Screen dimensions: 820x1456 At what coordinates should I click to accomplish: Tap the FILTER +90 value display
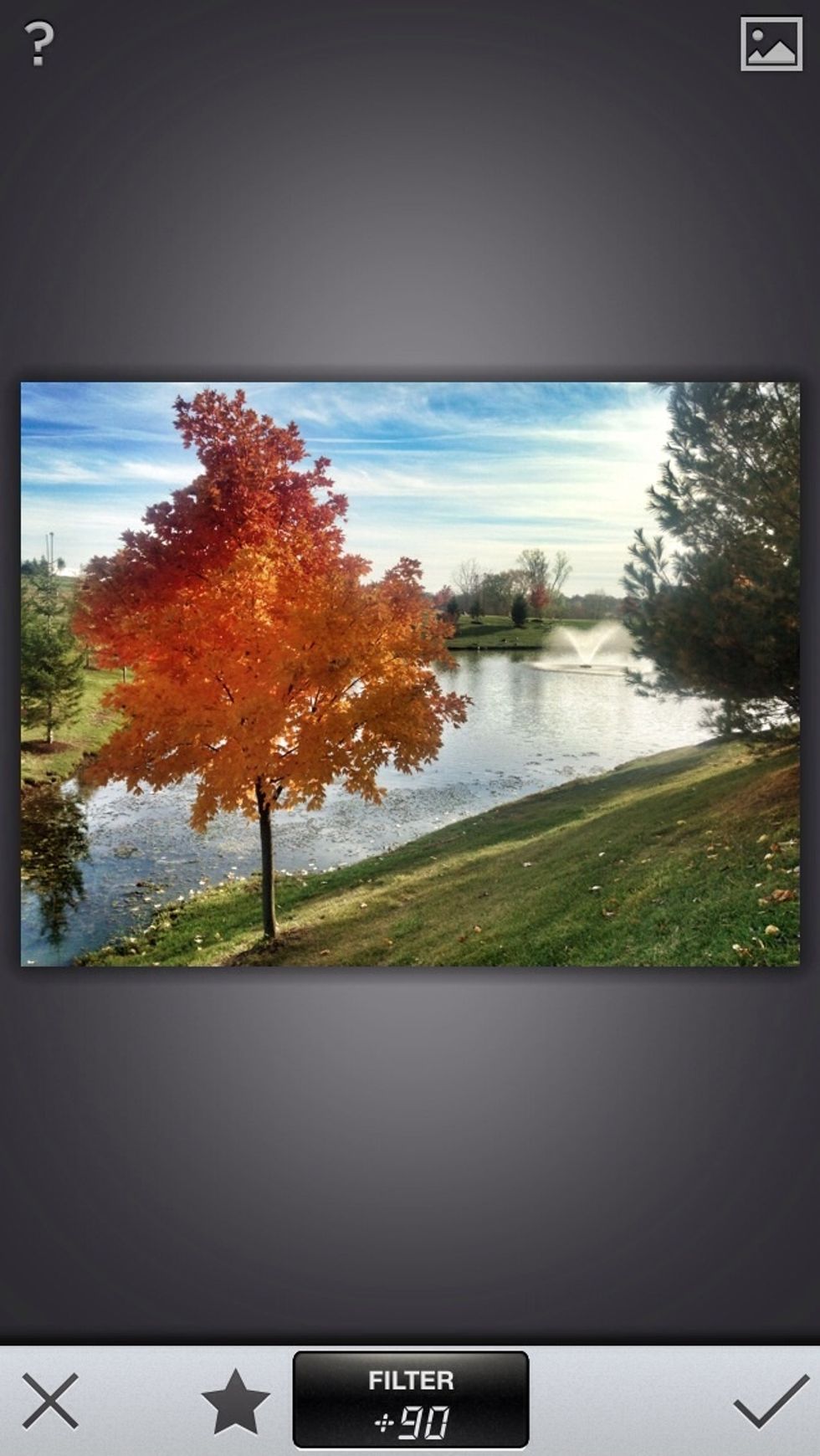click(x=411, y=1399)
